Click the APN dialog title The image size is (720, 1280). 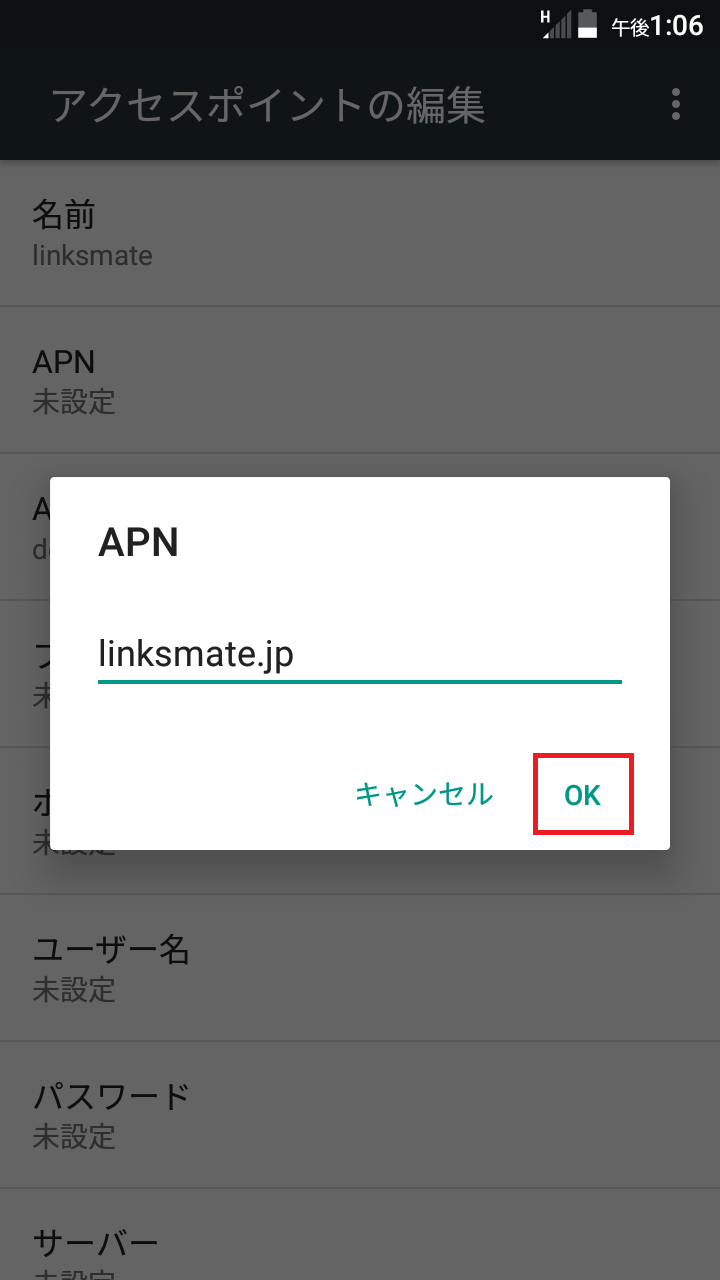click(138, 542)
